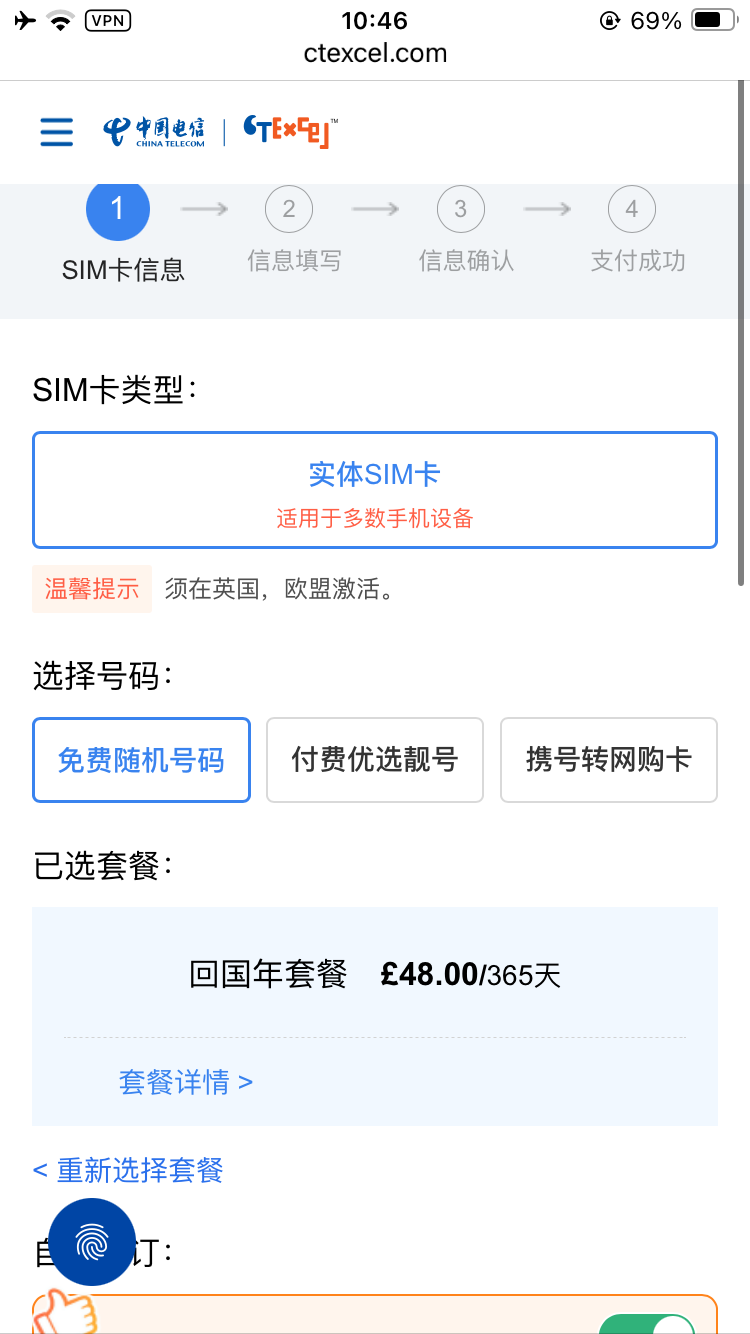Select the 实体SIM卡 card type
Image resolution: width=750 pixels, height=1334 pixels.
(375, 489)
